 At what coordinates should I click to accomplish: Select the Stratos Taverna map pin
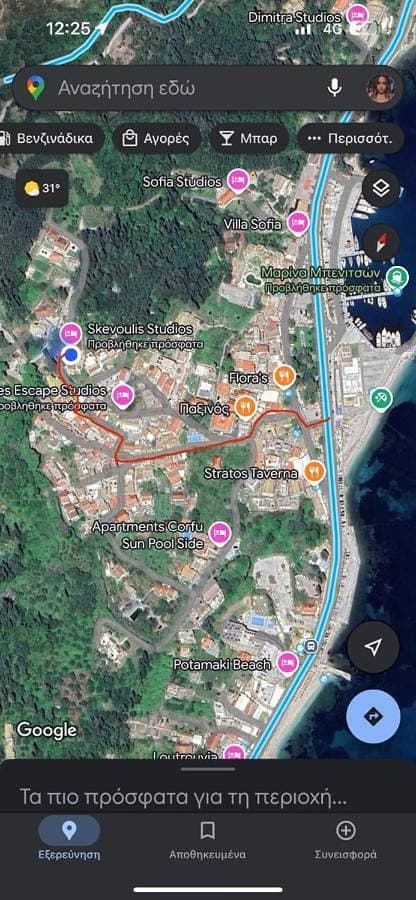click(314, 472)
